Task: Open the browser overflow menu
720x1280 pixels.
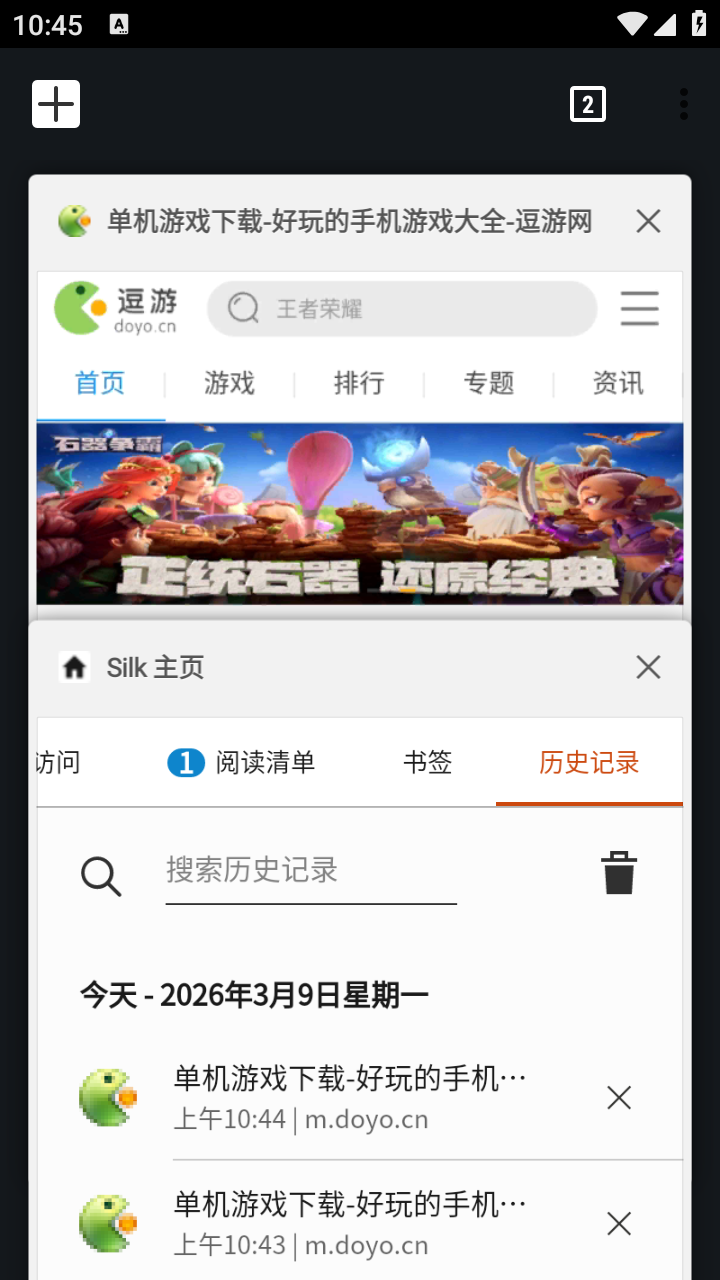Action: (x=684, y=103)
